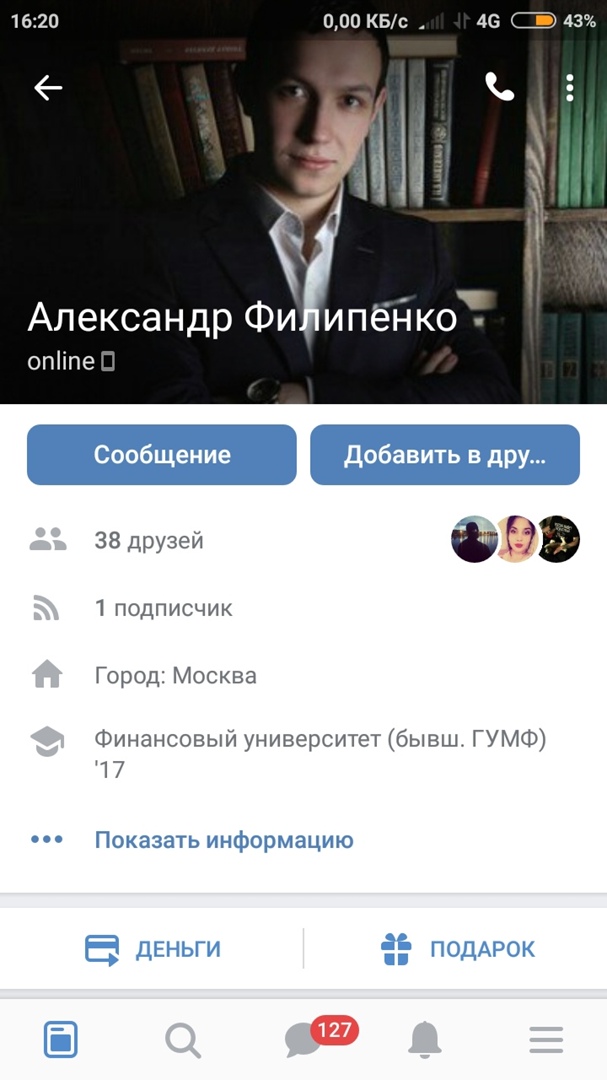Viewport: 607px width, 1080px height.
Task: Open the search tab
Action: point(182,1040)
